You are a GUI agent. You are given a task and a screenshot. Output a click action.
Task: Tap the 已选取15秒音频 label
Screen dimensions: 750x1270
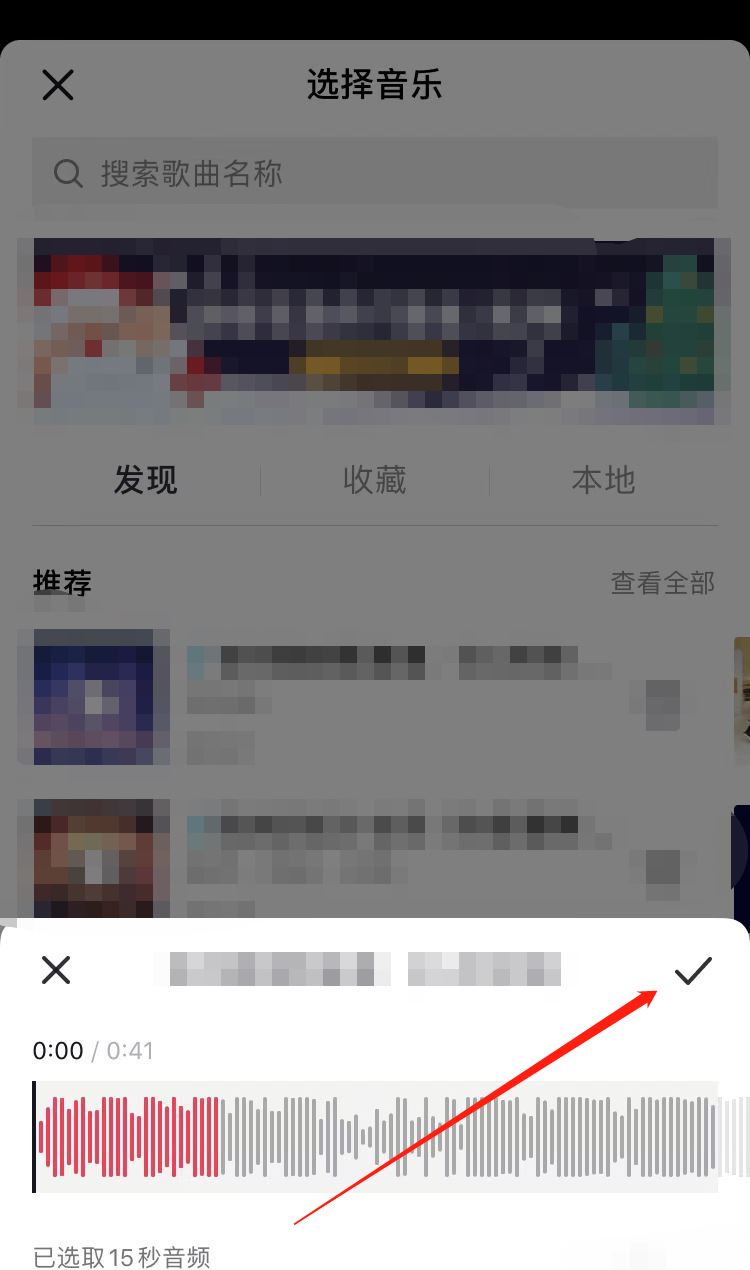pos(120,1255)
